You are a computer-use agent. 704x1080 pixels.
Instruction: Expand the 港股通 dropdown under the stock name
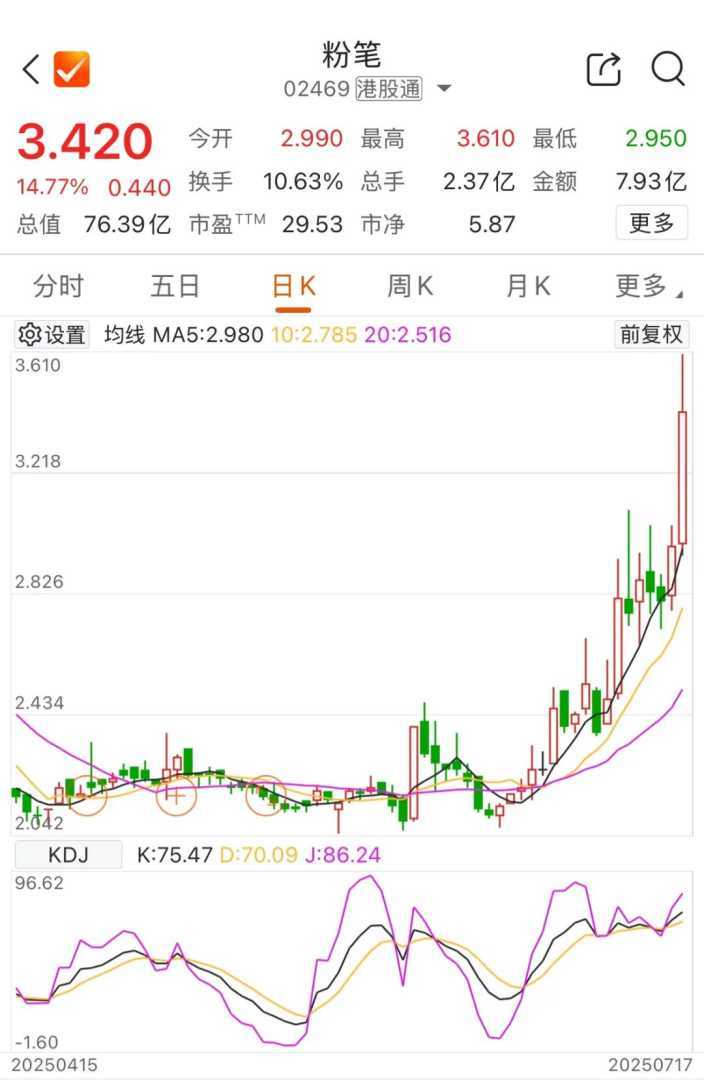(x=444, y=89)
